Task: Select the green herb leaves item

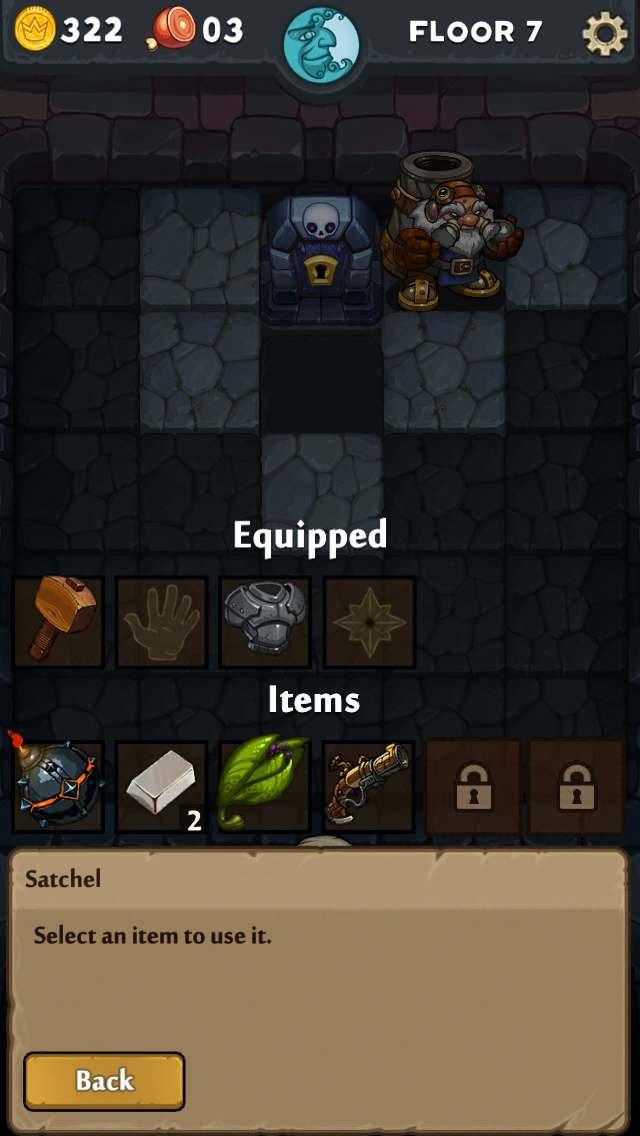Action: tap(265, 785)
